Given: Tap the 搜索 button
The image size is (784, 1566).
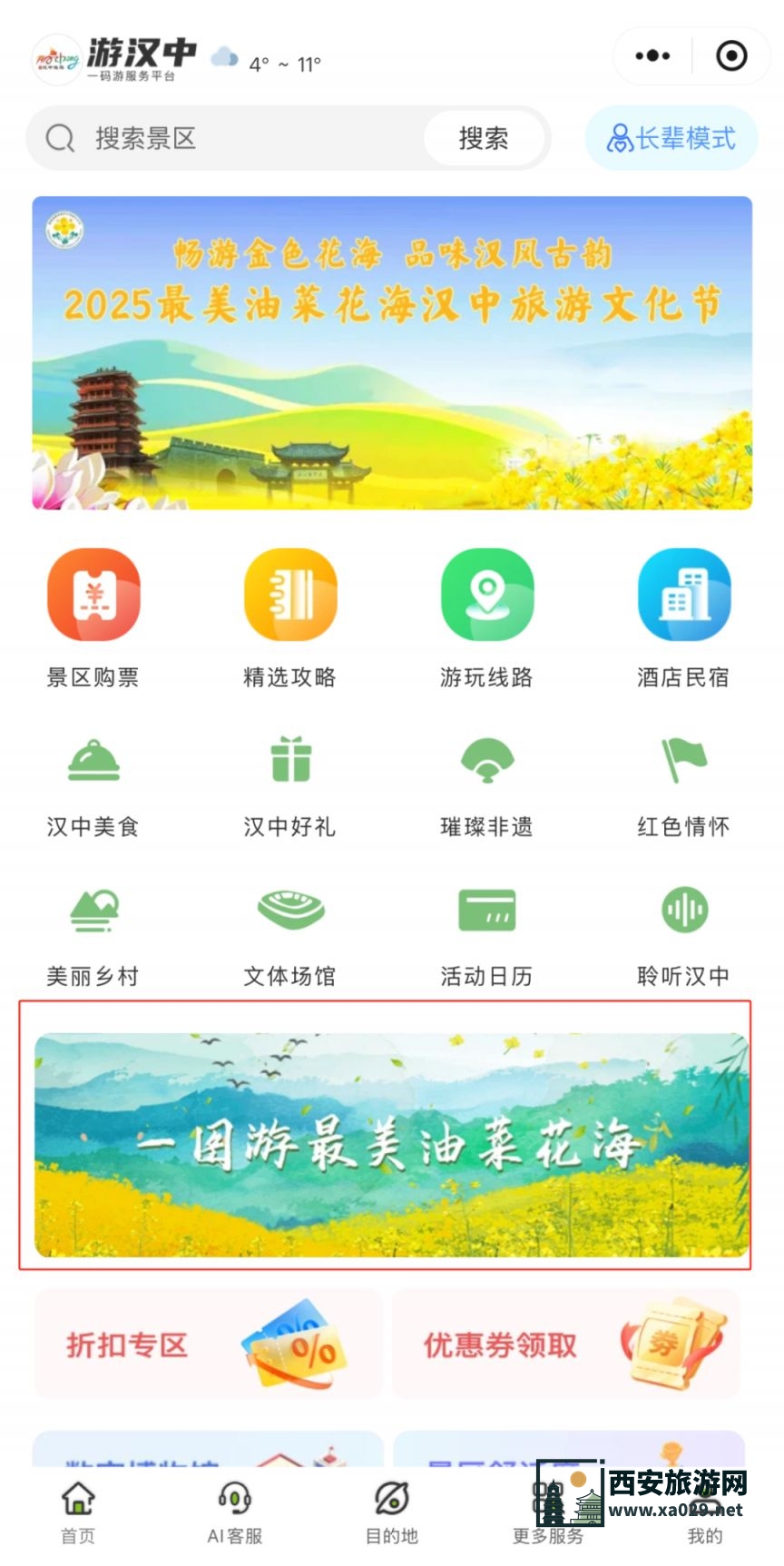Looking at the screenshot, I should 484,139.
